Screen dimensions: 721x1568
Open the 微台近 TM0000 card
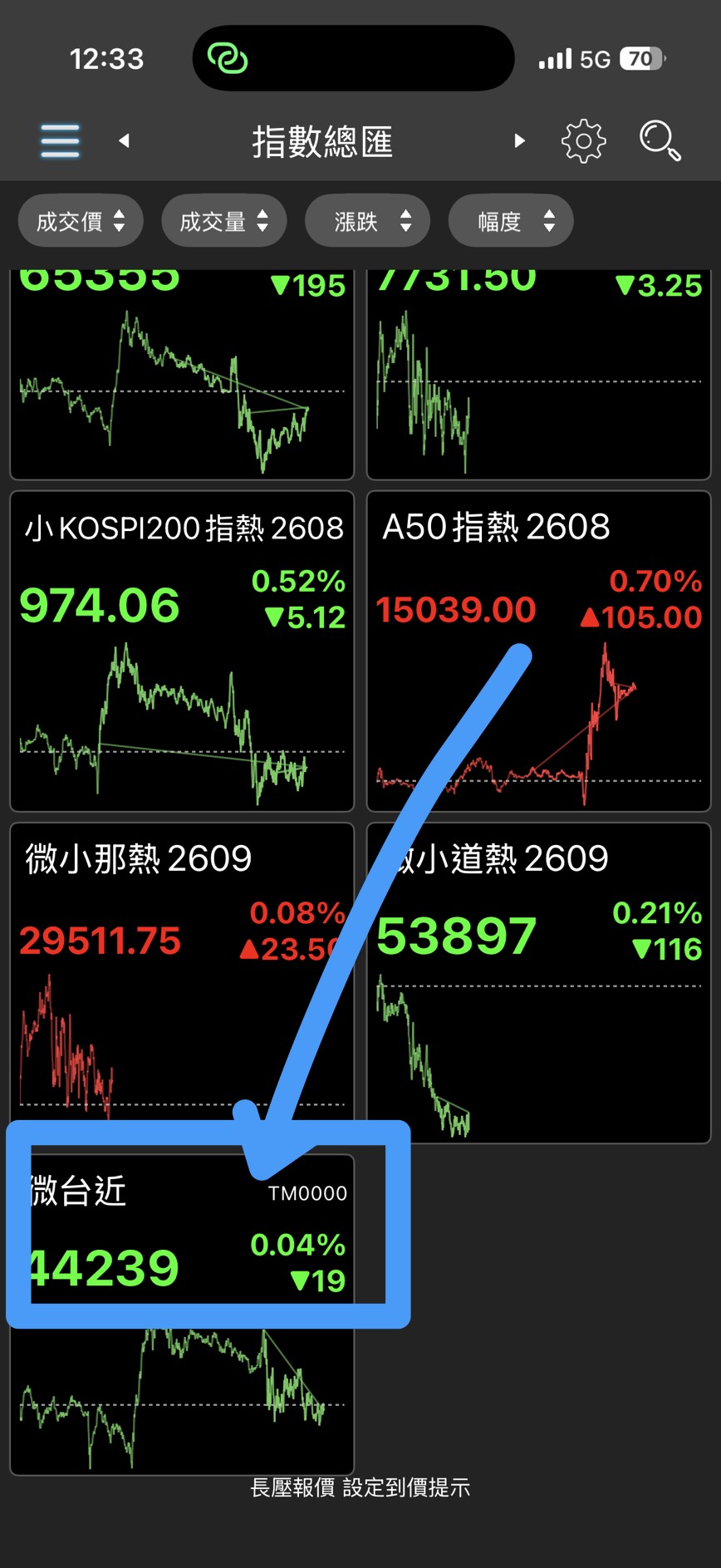182,1315
